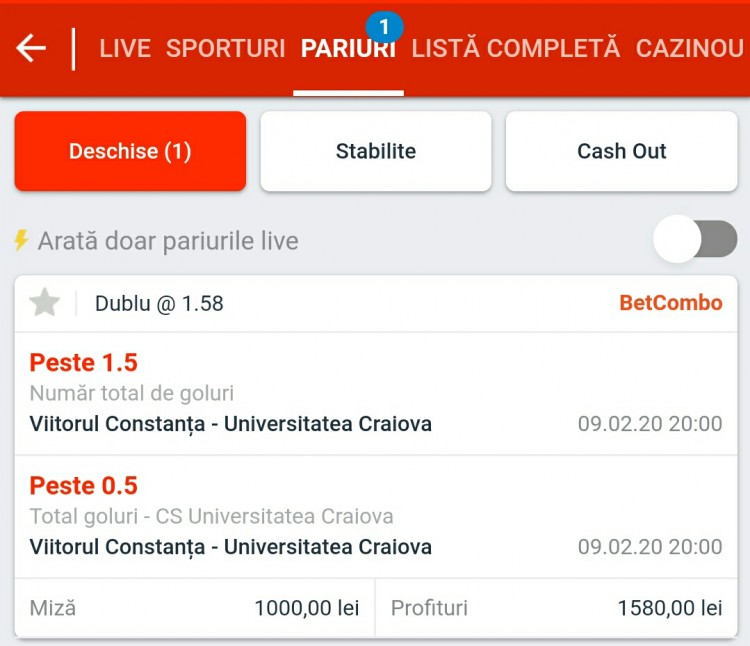Select the PARIURI tab

pyautogui.click(x=348, y=49)
